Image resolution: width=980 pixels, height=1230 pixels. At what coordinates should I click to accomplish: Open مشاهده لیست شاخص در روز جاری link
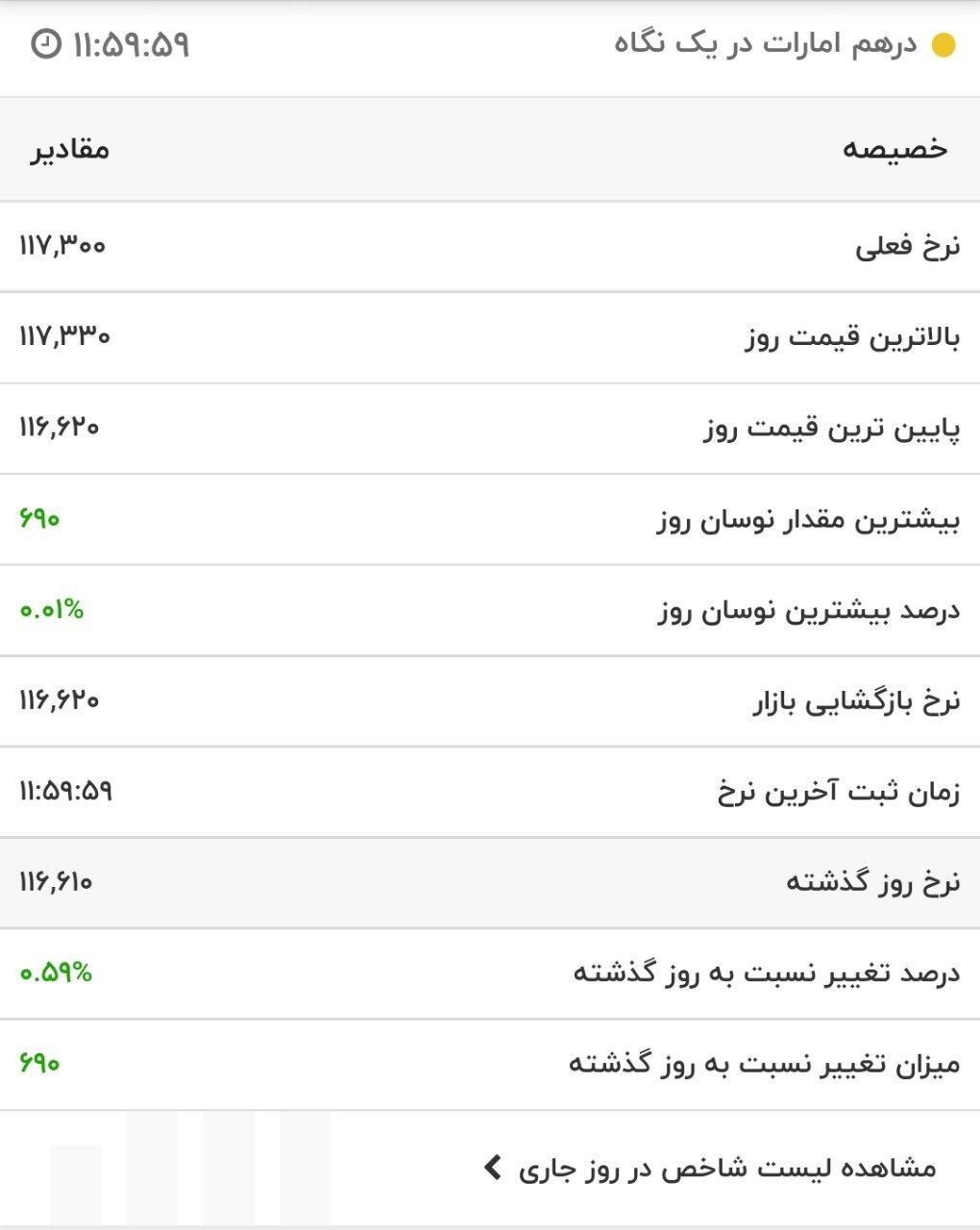click(709, 1168)
